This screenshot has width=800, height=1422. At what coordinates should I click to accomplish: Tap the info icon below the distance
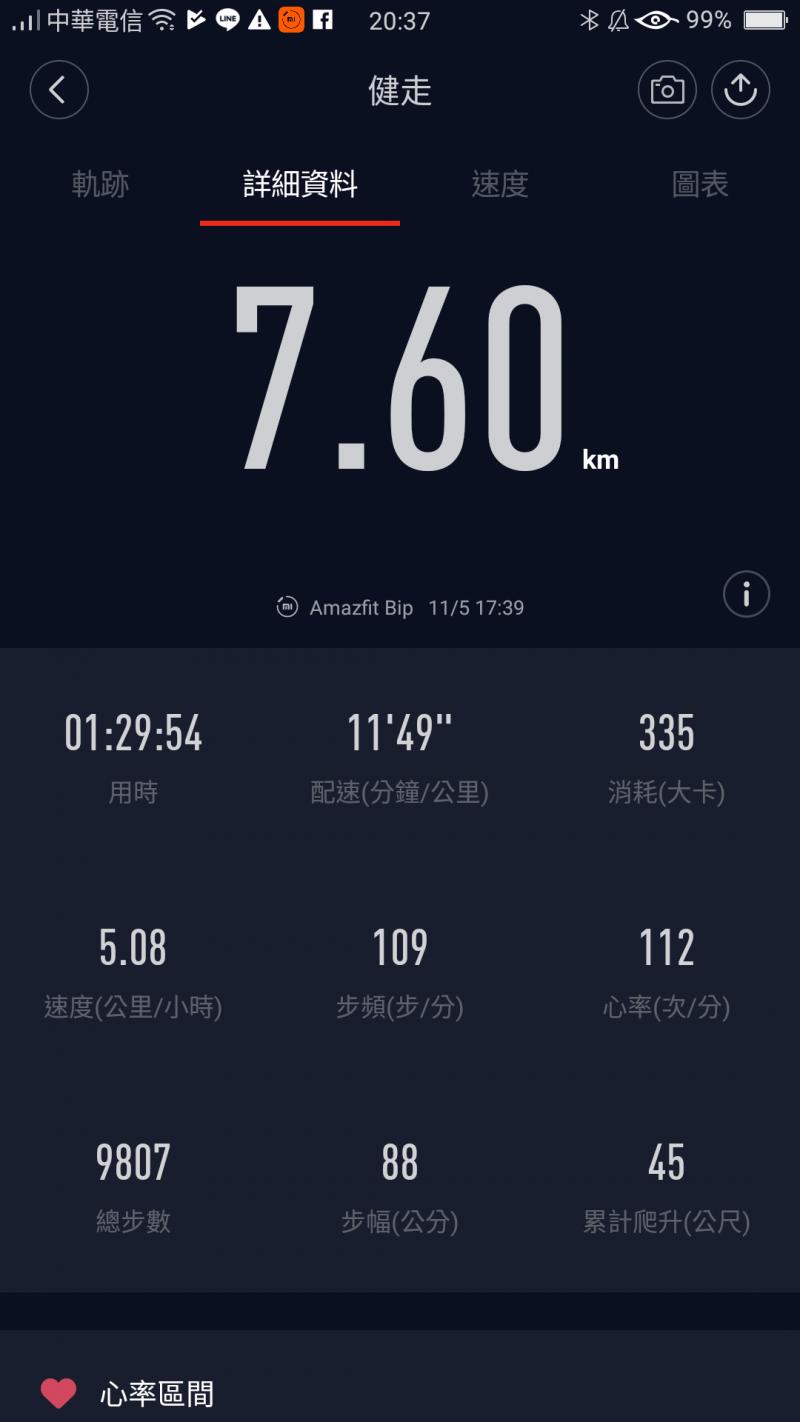[746, 595]
